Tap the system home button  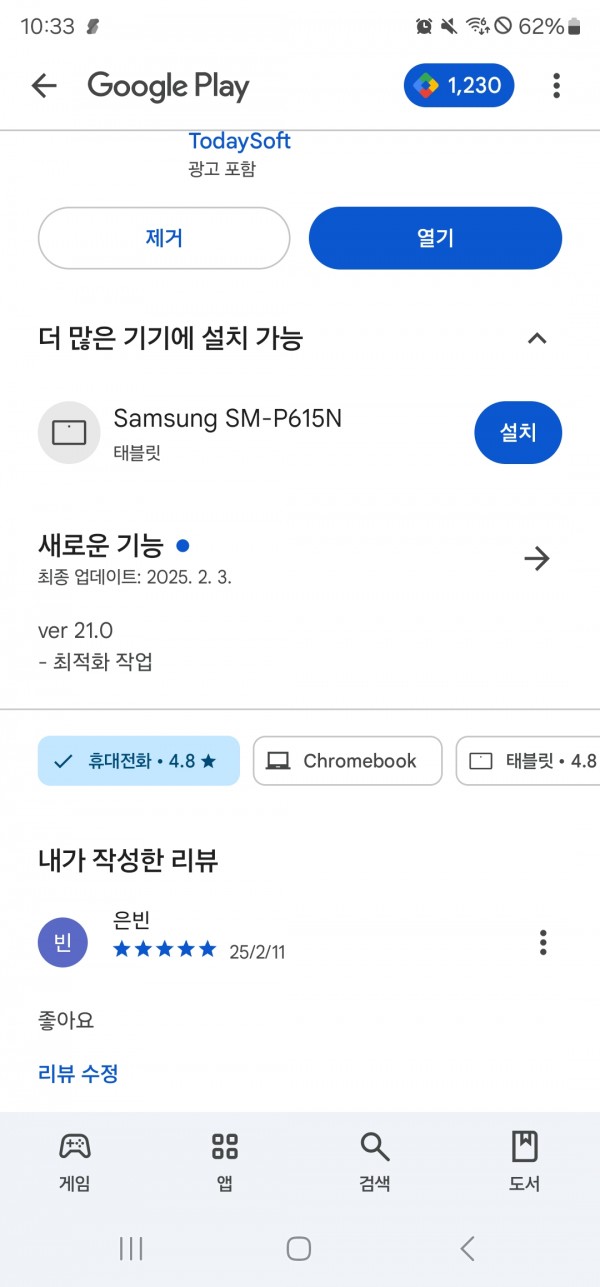coord(299,1248)
